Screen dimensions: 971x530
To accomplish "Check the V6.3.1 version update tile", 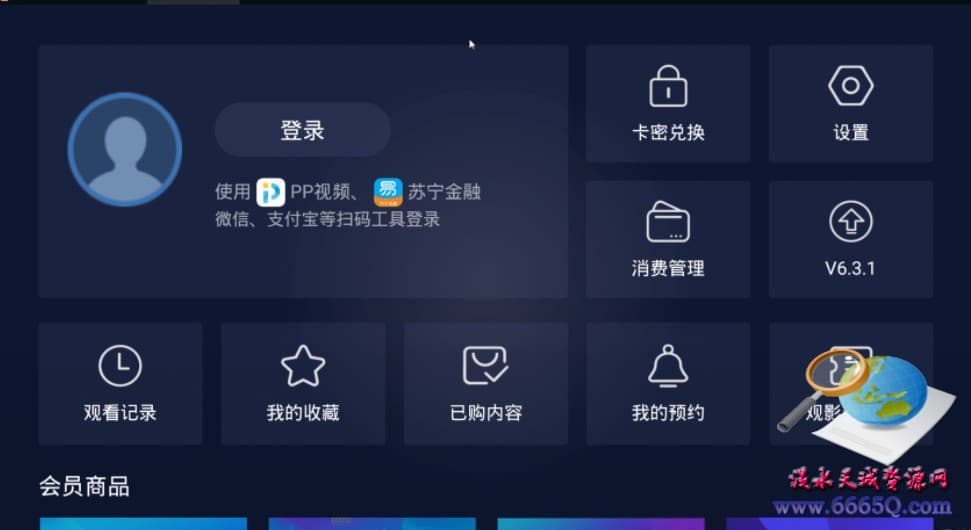I will [850, 240].
